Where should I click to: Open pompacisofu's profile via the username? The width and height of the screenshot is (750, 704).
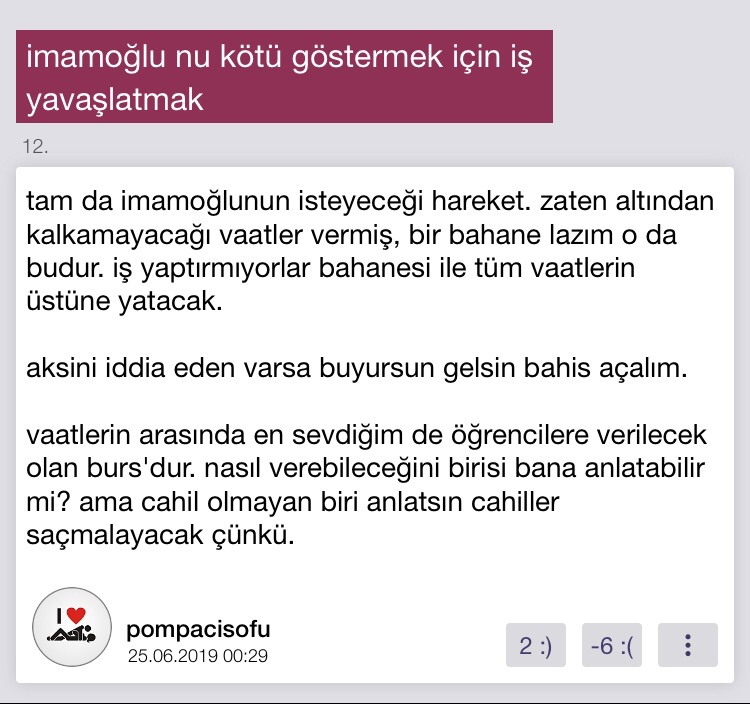coord(198,630)
